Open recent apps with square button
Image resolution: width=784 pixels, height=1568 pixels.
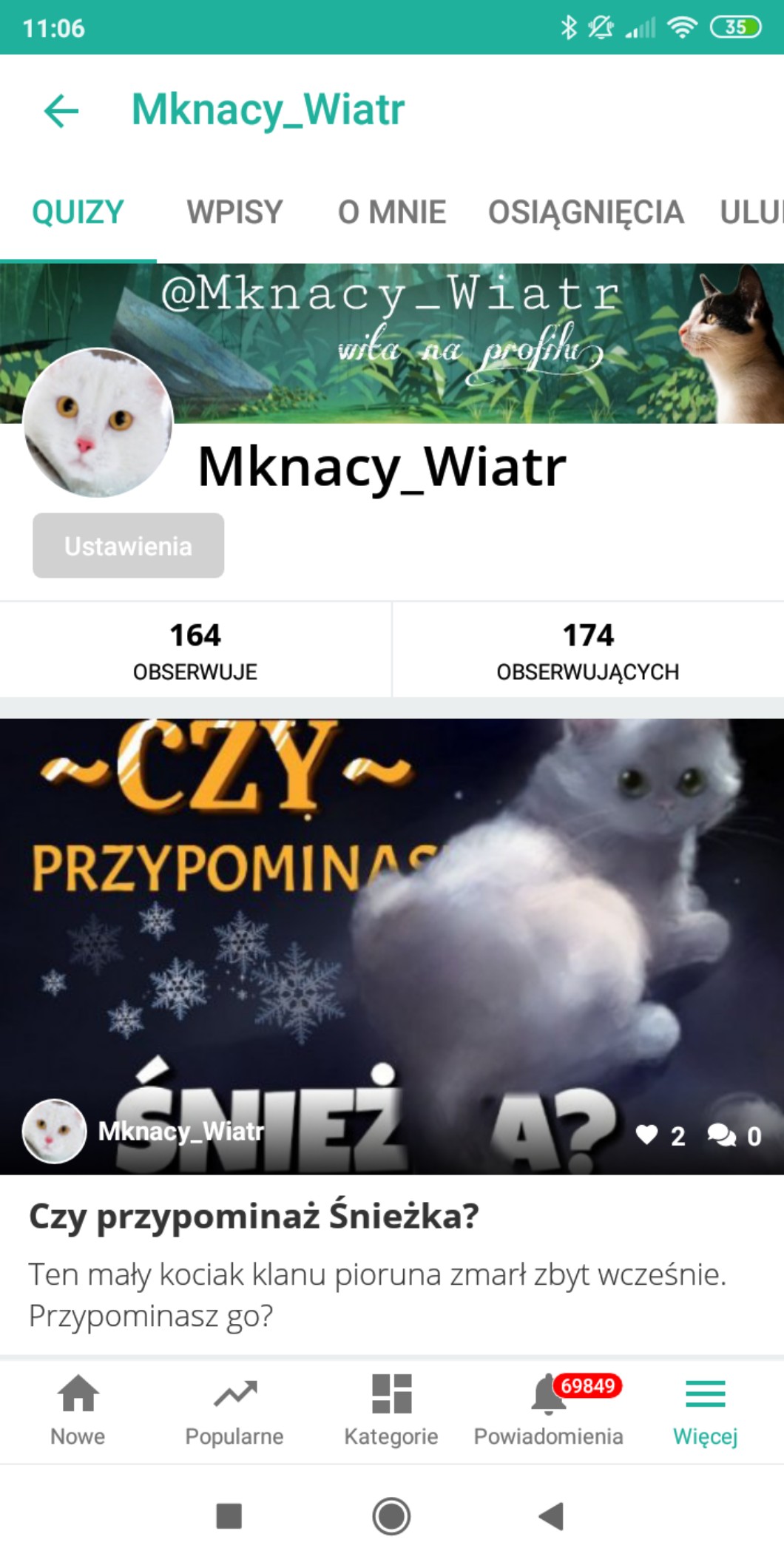coord(229,1516)
